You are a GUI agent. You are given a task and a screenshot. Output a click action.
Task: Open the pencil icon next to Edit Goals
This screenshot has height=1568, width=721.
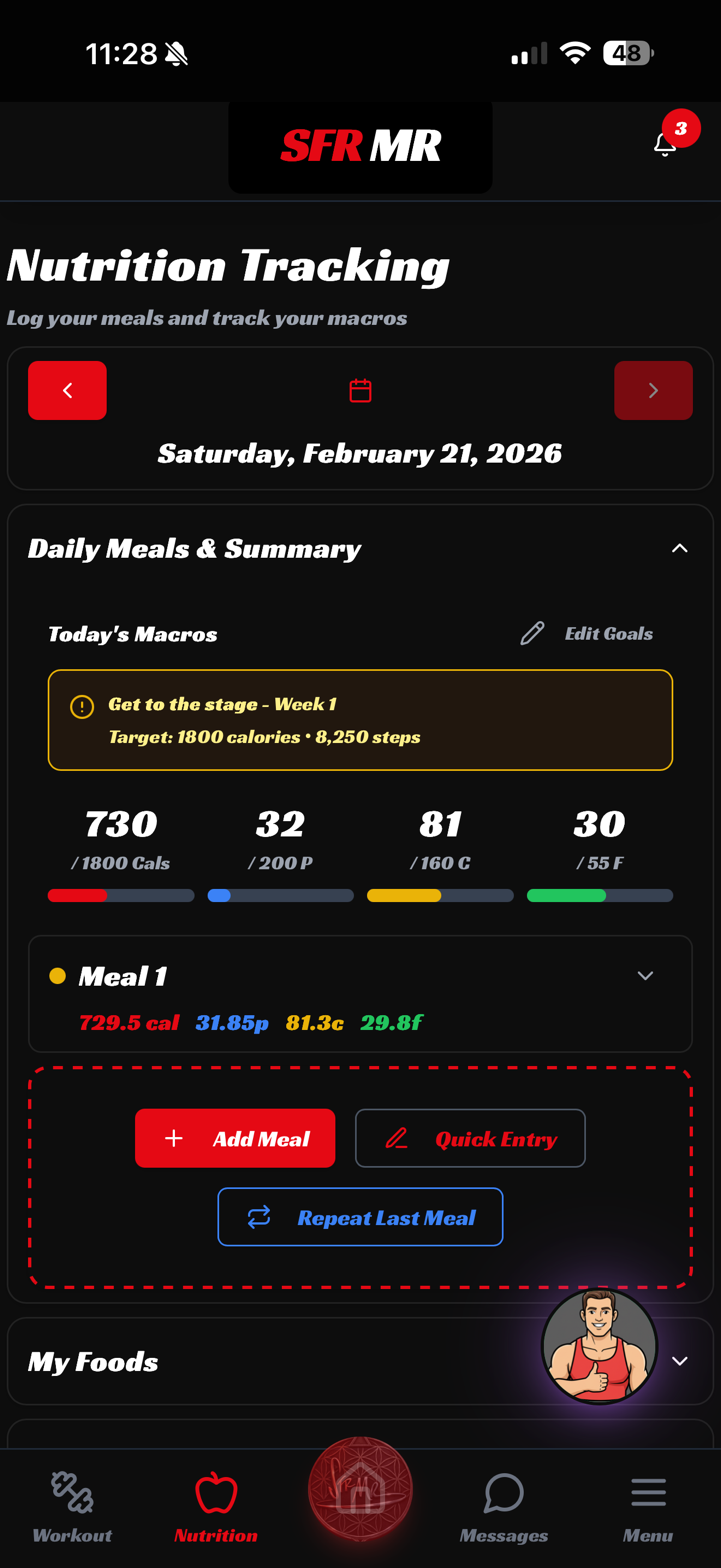coord(531,633)
